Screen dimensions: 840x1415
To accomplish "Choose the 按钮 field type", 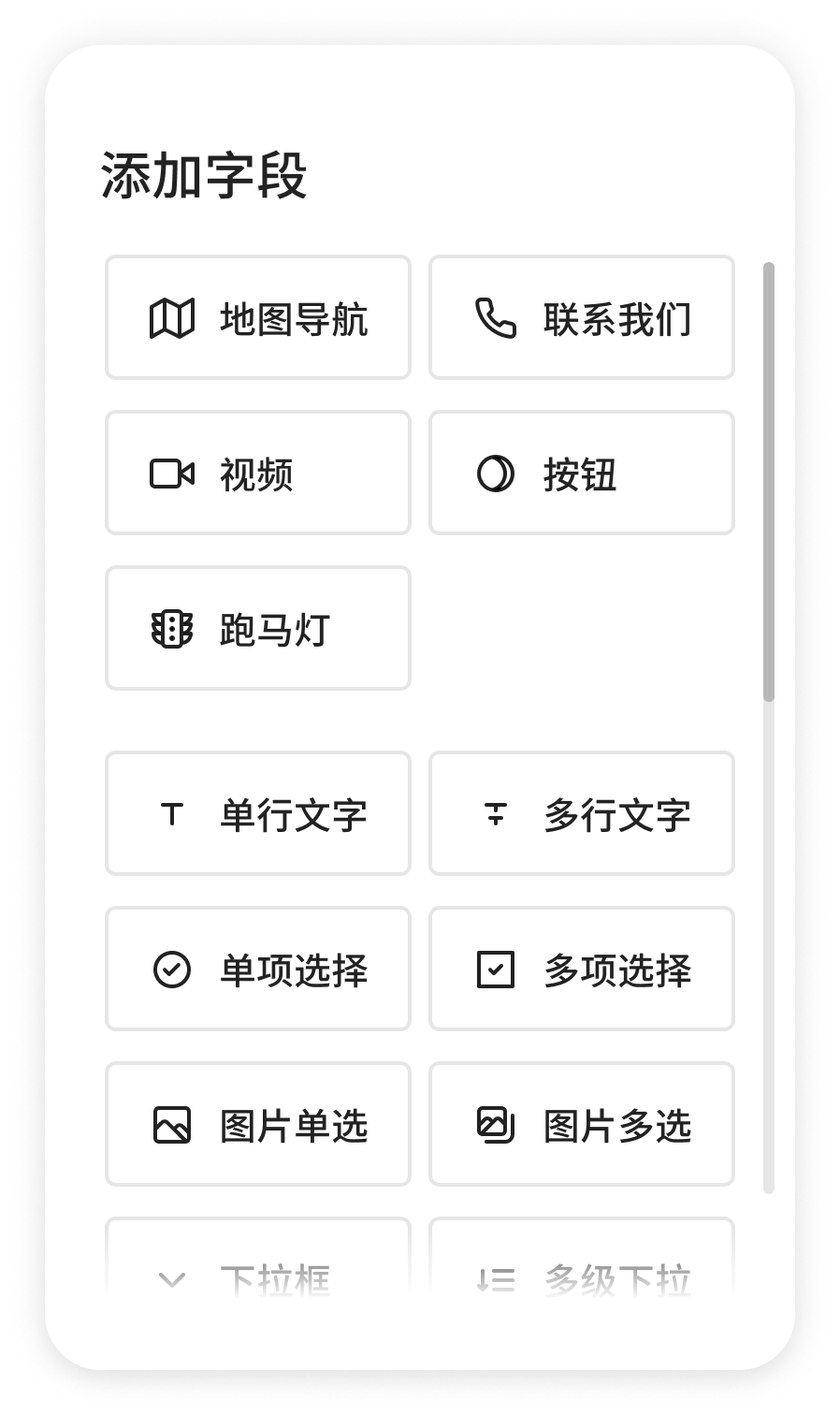I will click(582, 473).
